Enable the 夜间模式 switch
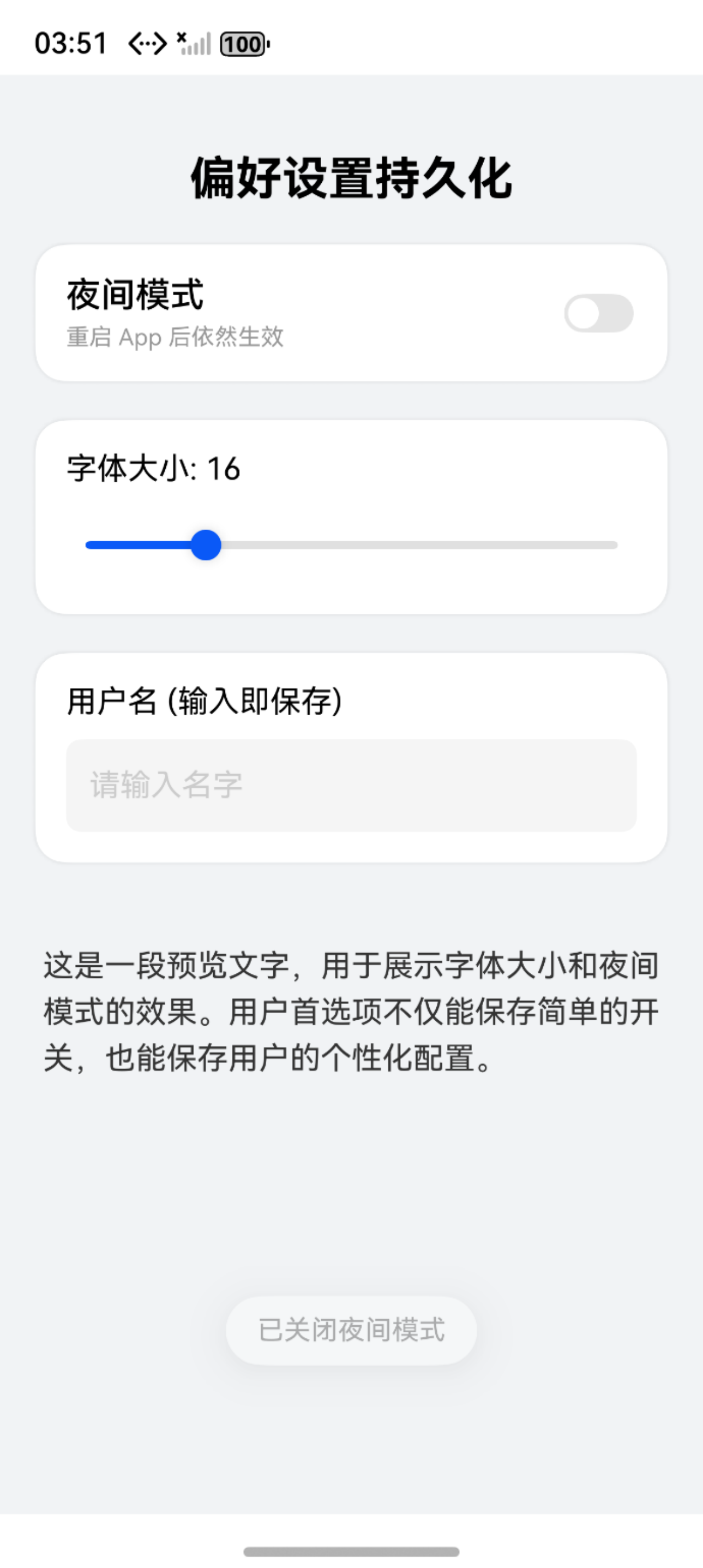Viewport: 703px width, 1568px height. click(598, 313)
